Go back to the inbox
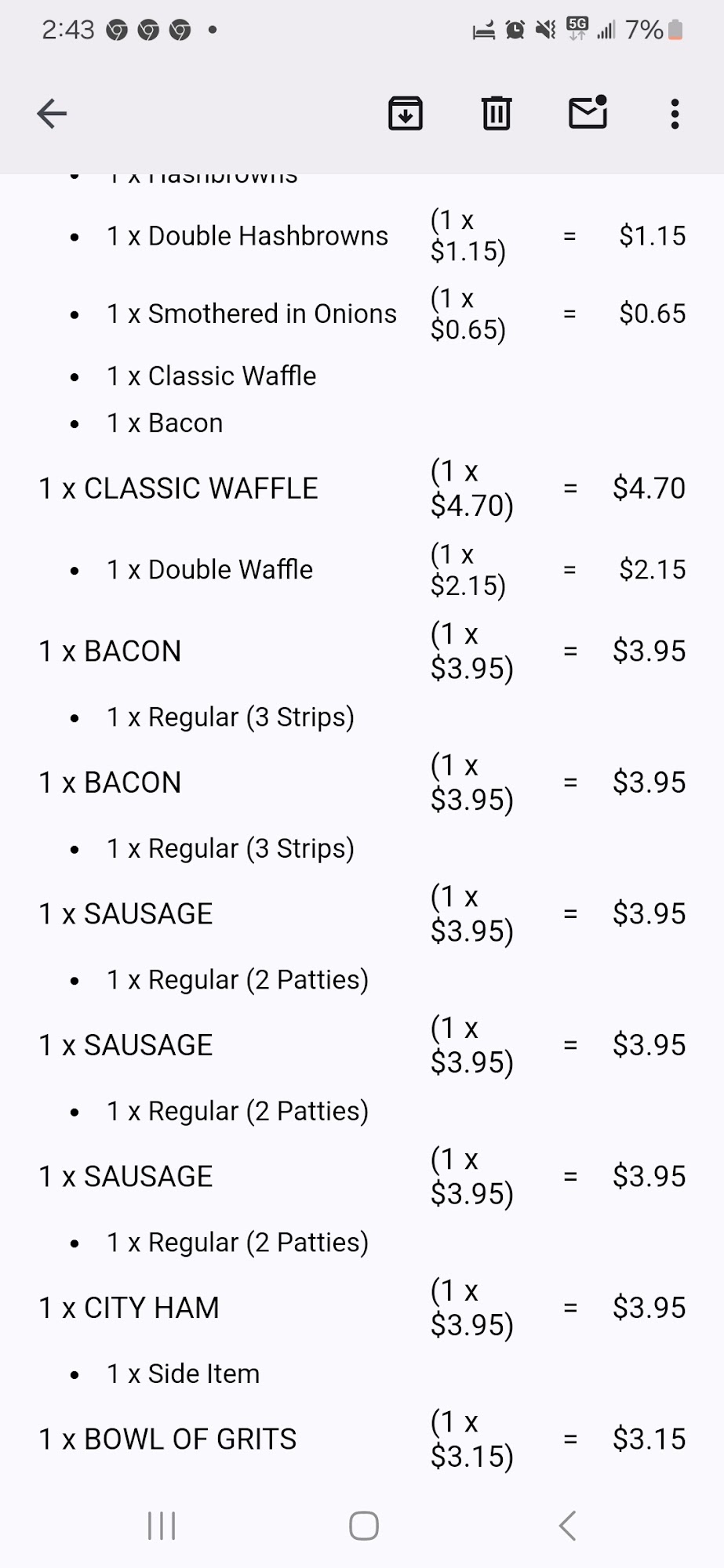Screen dimensions: 724x1568 52,114
